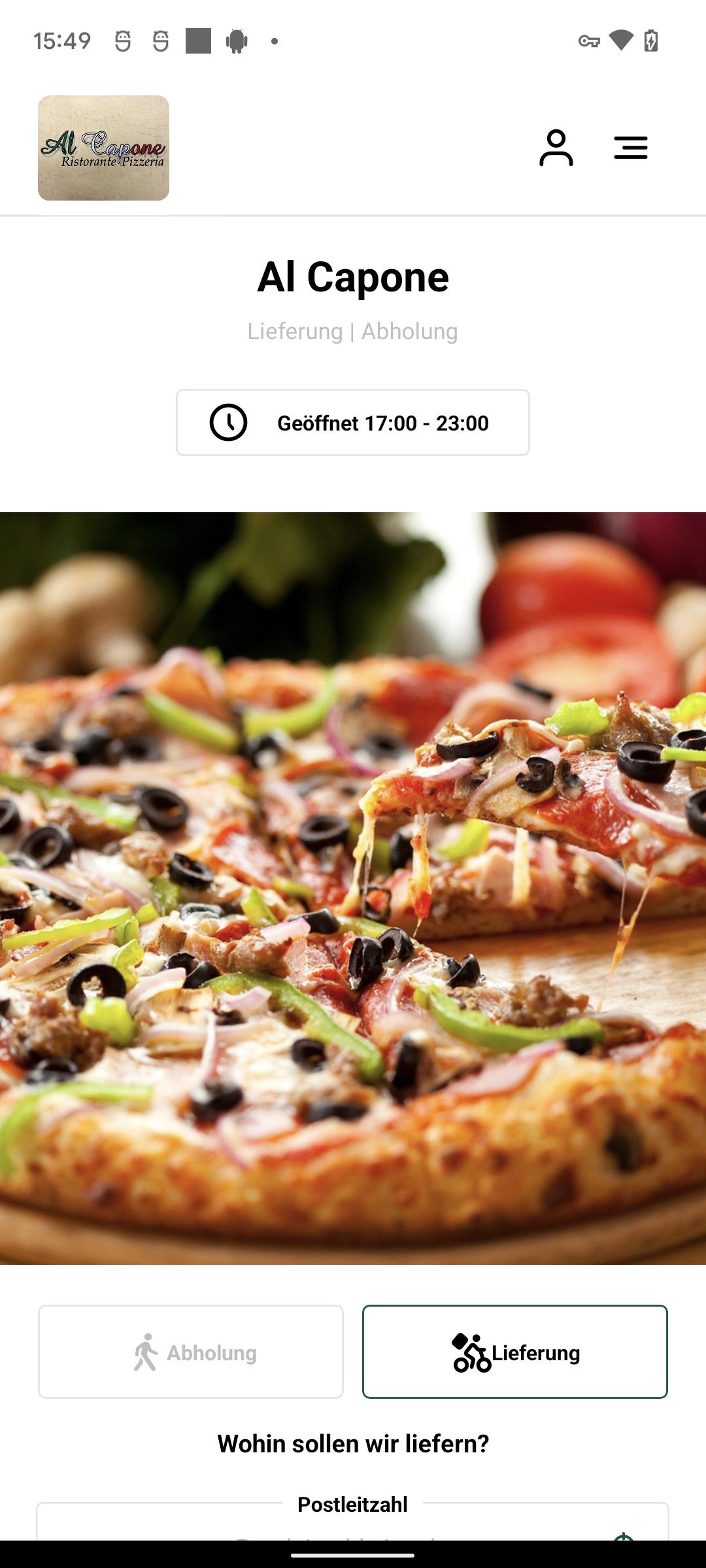
Task: View opening hours Geöffnet 17:00 - 23:00
Action: point(353,423)
